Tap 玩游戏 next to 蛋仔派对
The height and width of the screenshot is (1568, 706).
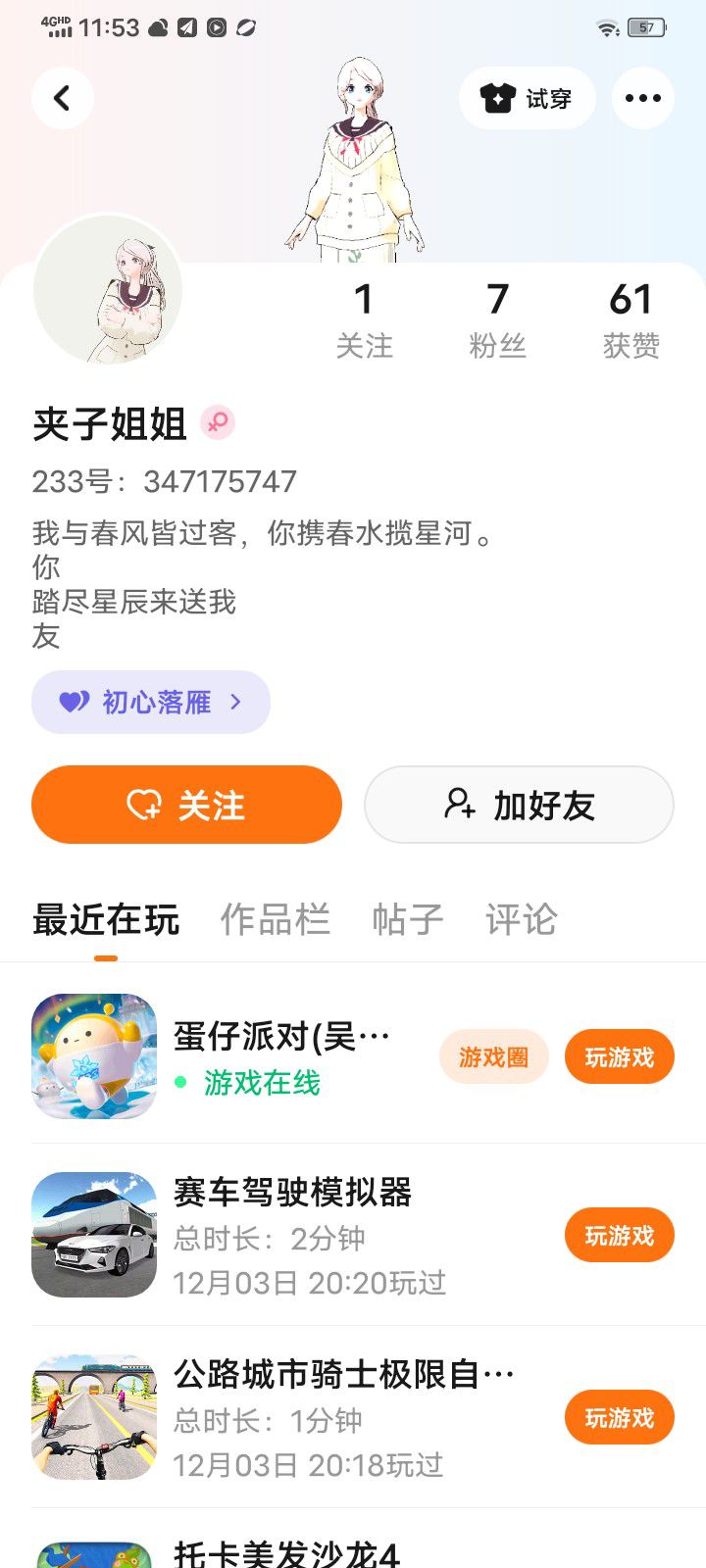coord(619,1056)
